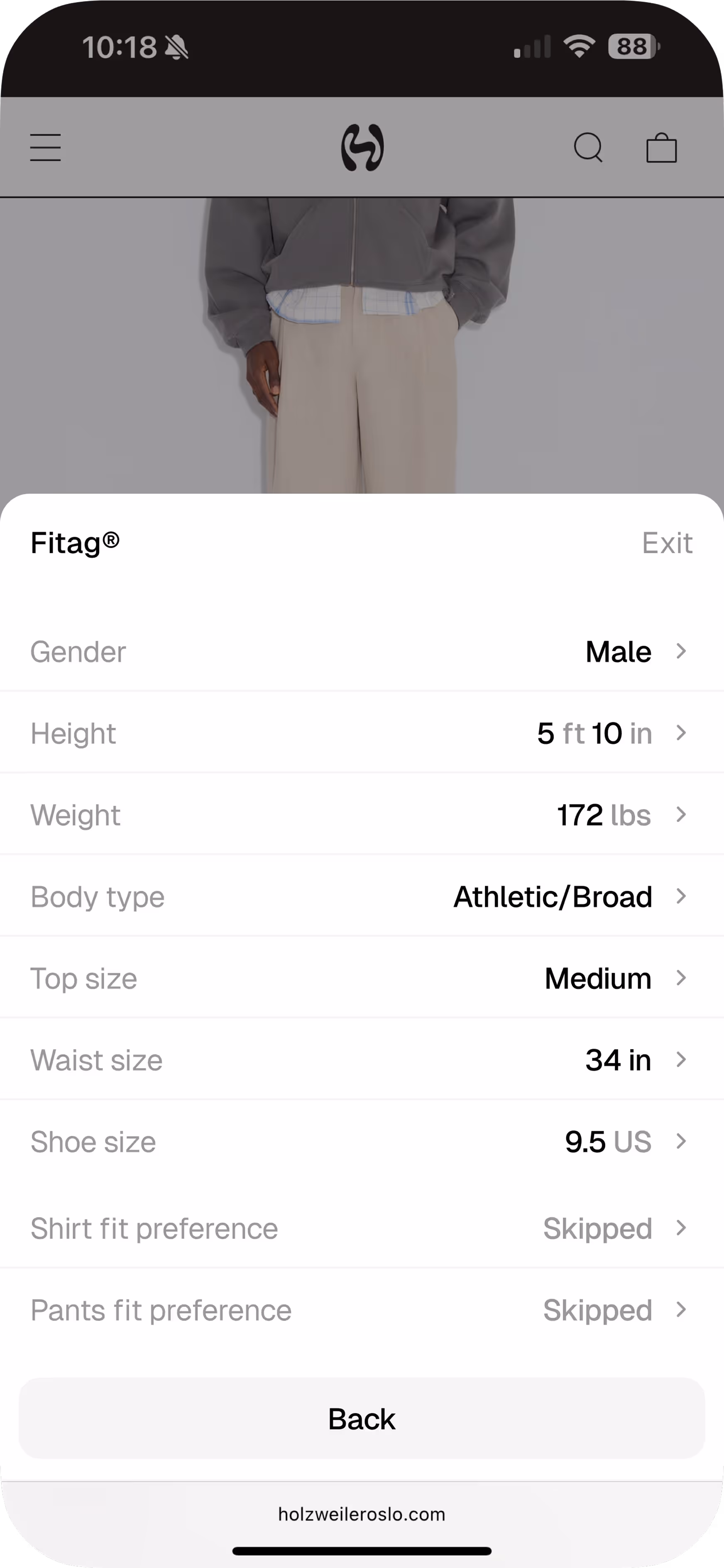Change the Top size
The height and width of the screenshot is (1568, 724).
[x=362, y=978]
